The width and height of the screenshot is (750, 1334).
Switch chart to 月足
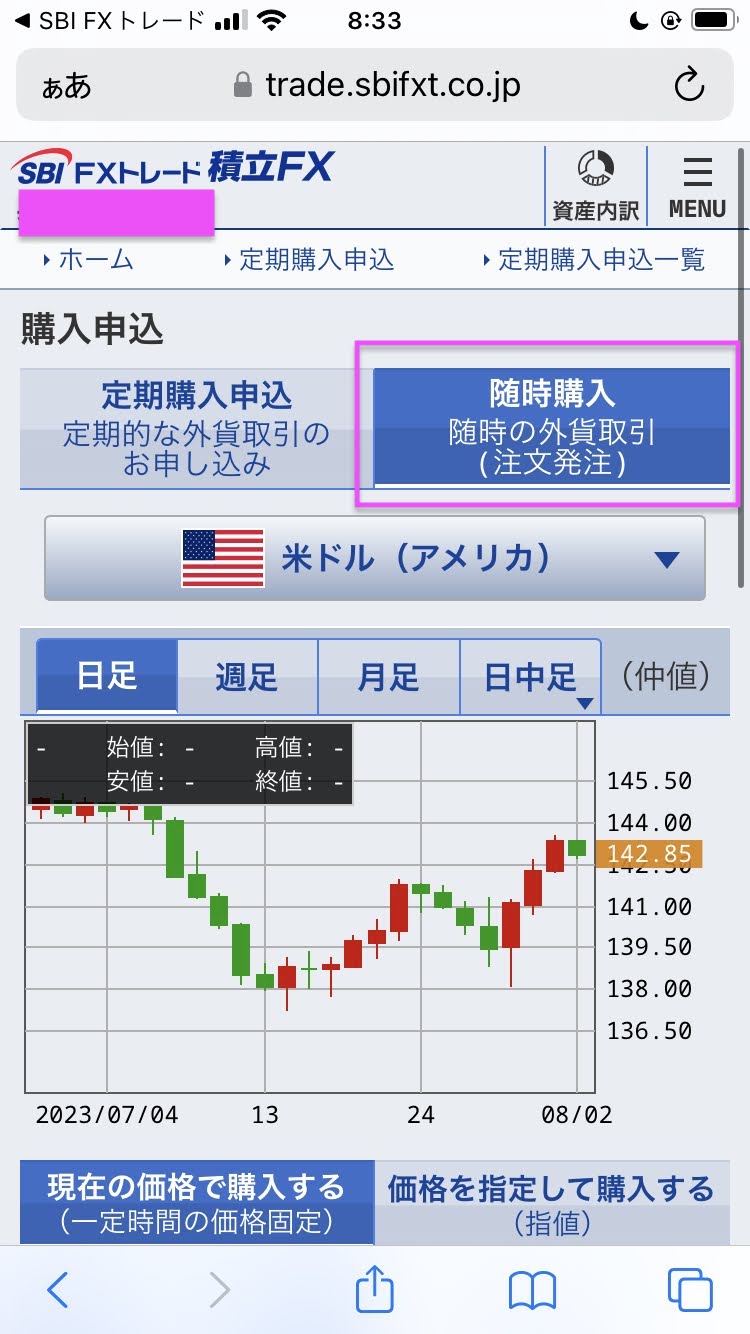coord(388,676)
